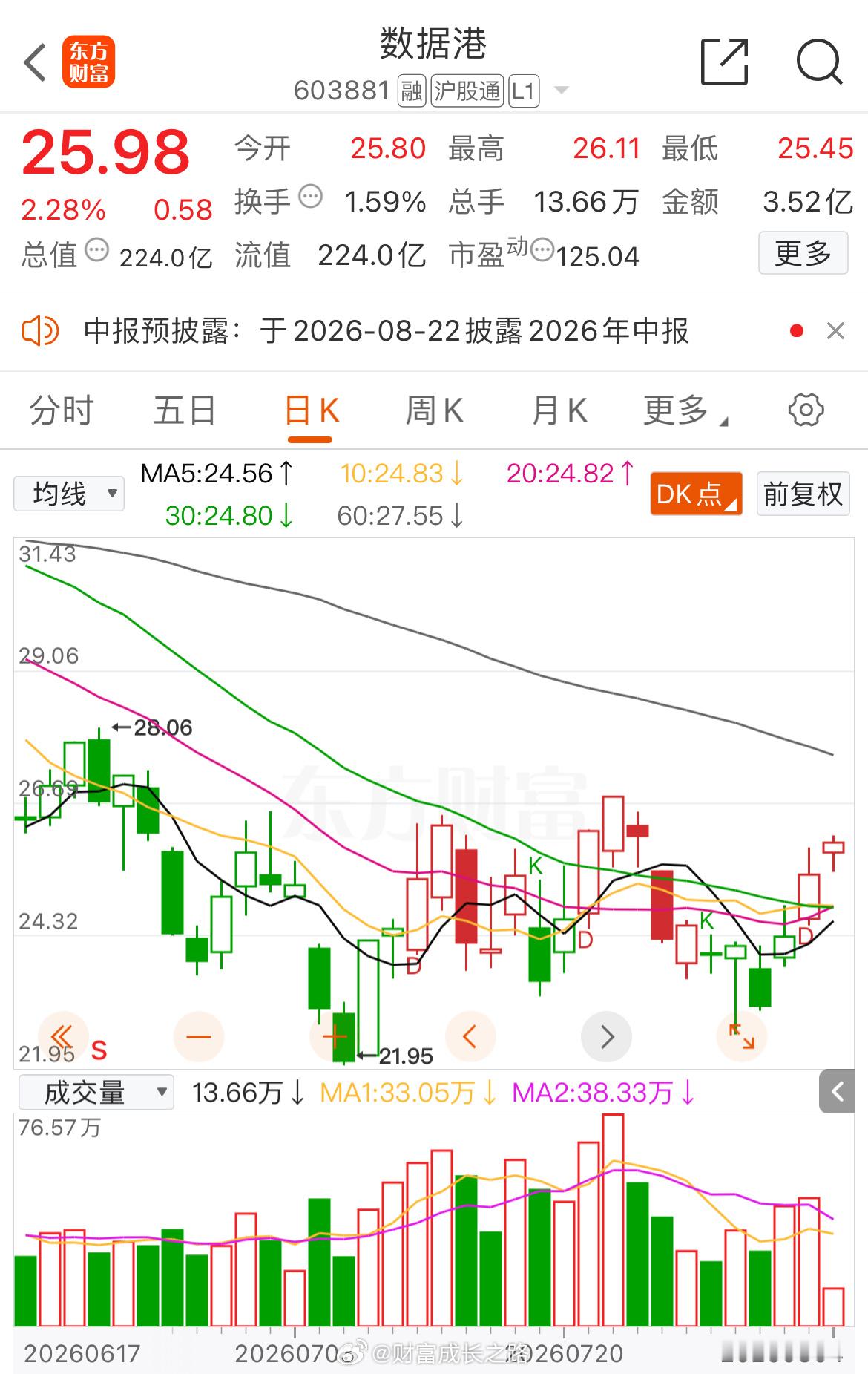The image size is (868, 1374).
Task: Tap 更多 for more quote details
Action: click(x=803, y=253)
